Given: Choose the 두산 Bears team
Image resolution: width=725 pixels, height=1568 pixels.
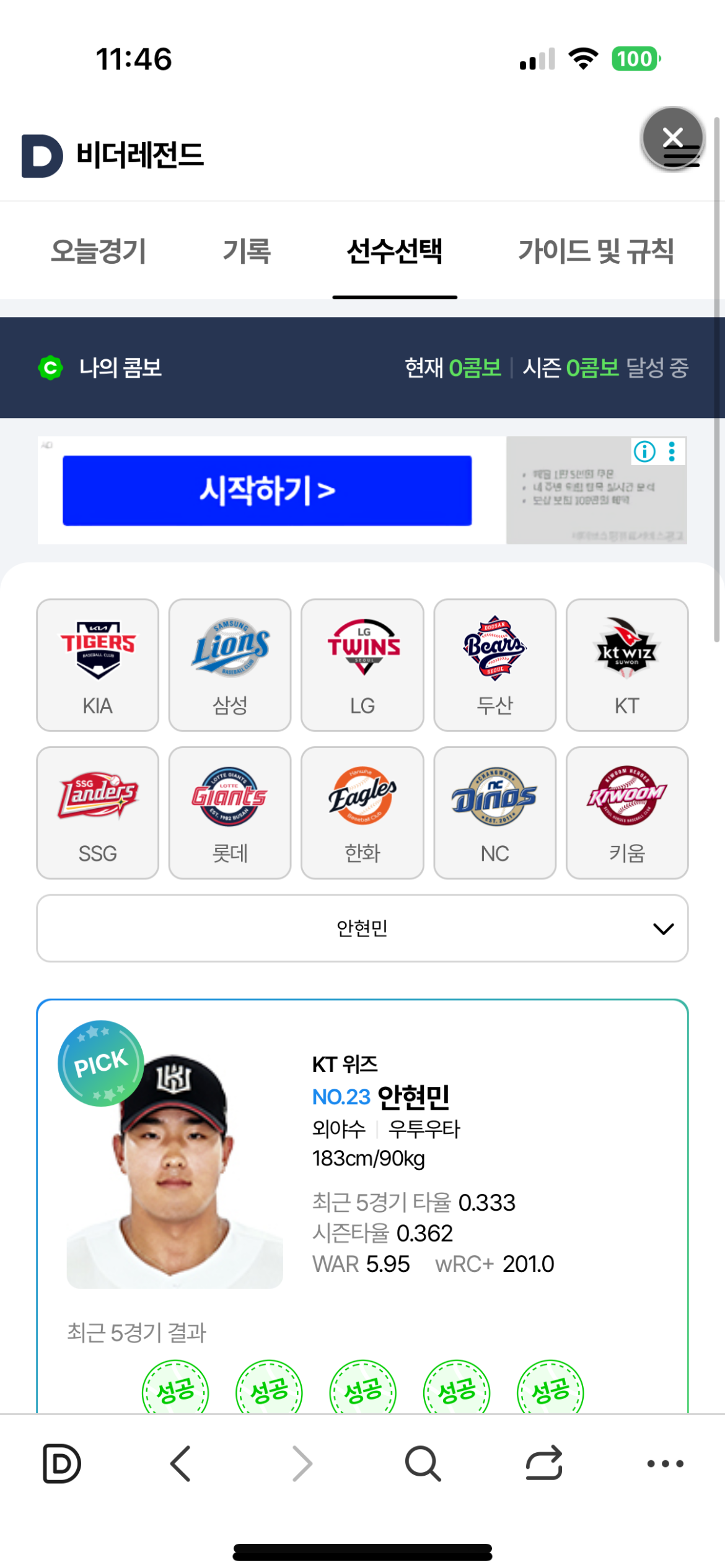Looking at the screenshot, I should pos(495,665).
